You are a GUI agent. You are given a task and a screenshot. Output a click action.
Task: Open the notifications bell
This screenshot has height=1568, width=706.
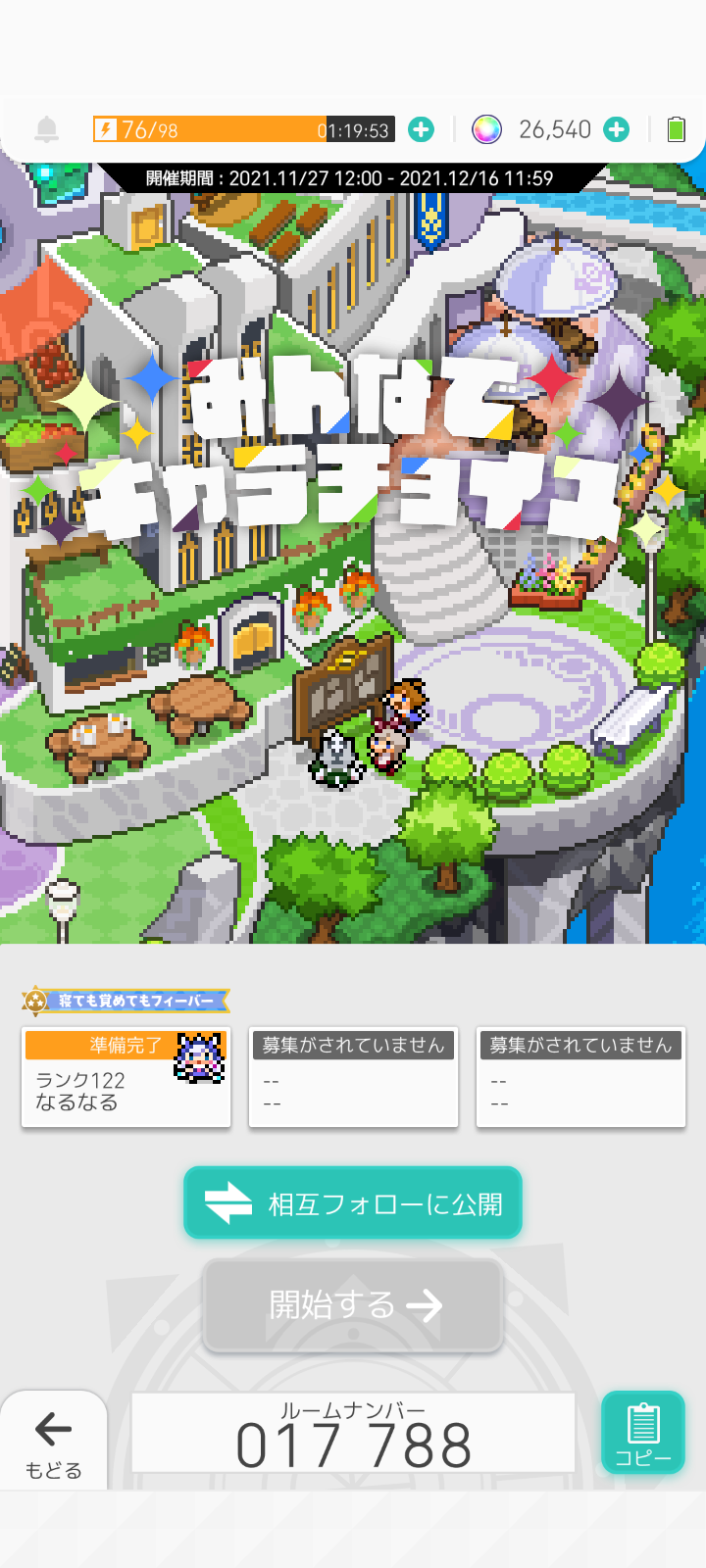coord(46,129)
